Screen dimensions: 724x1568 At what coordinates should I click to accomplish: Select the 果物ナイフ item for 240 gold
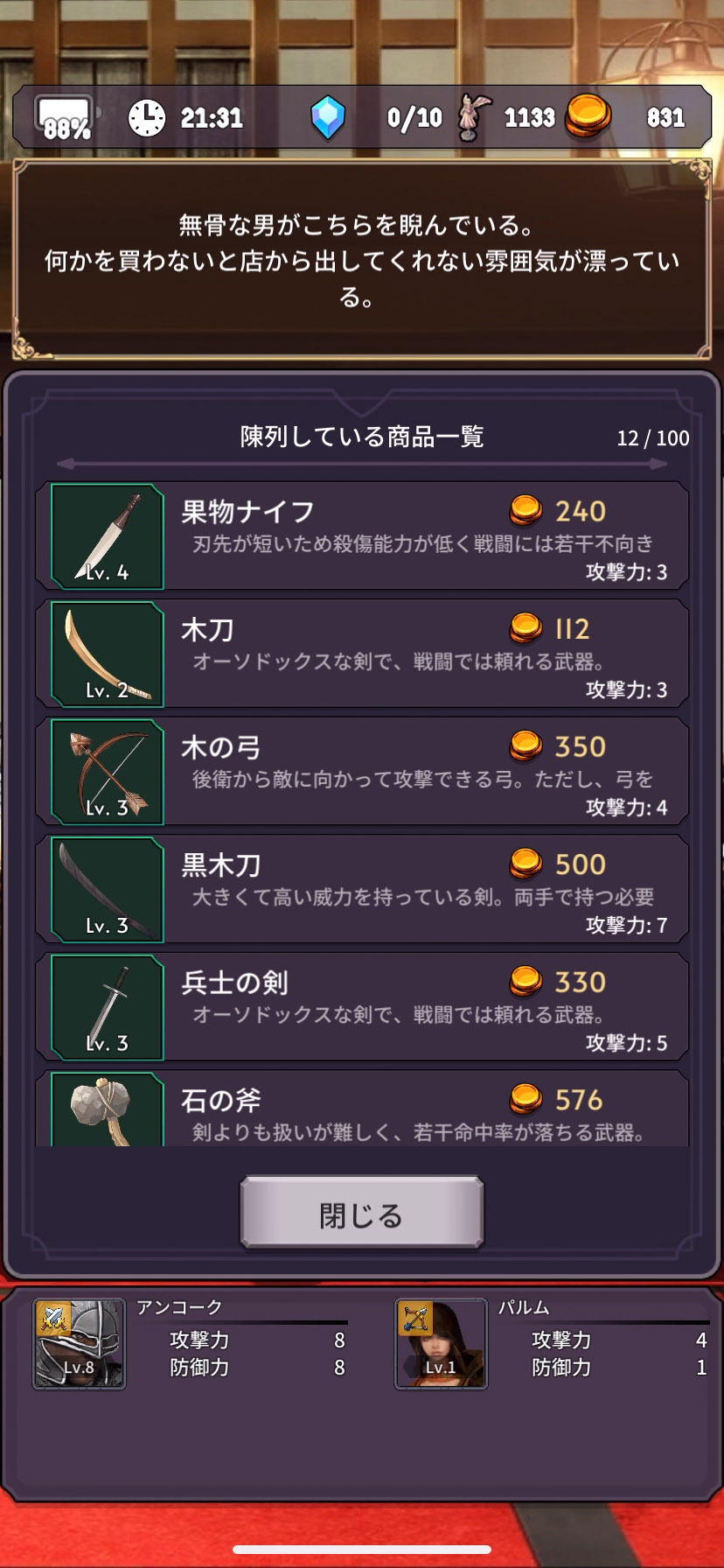362,535
